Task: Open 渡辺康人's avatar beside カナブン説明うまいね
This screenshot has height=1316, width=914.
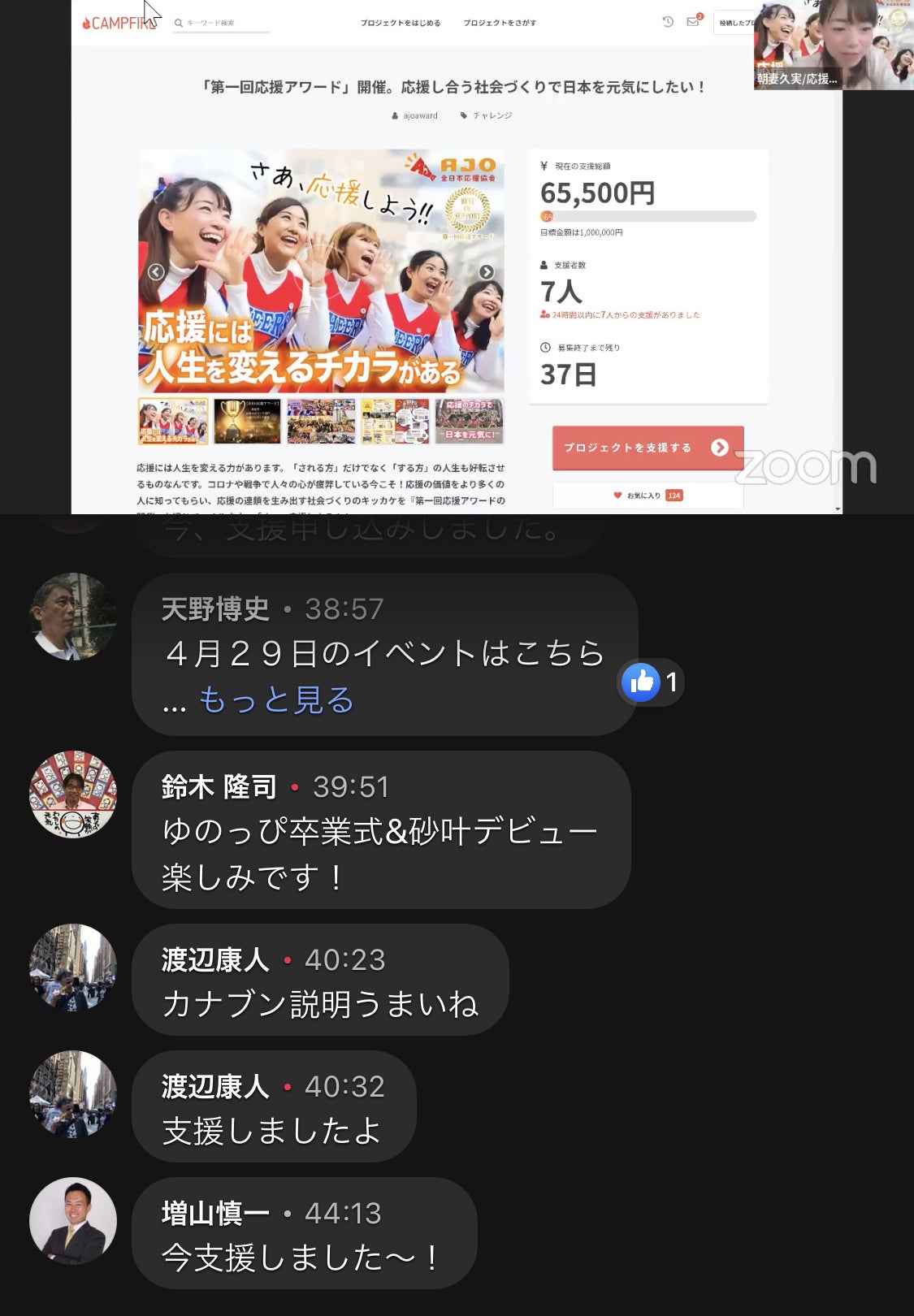Action: coord(73,968)
